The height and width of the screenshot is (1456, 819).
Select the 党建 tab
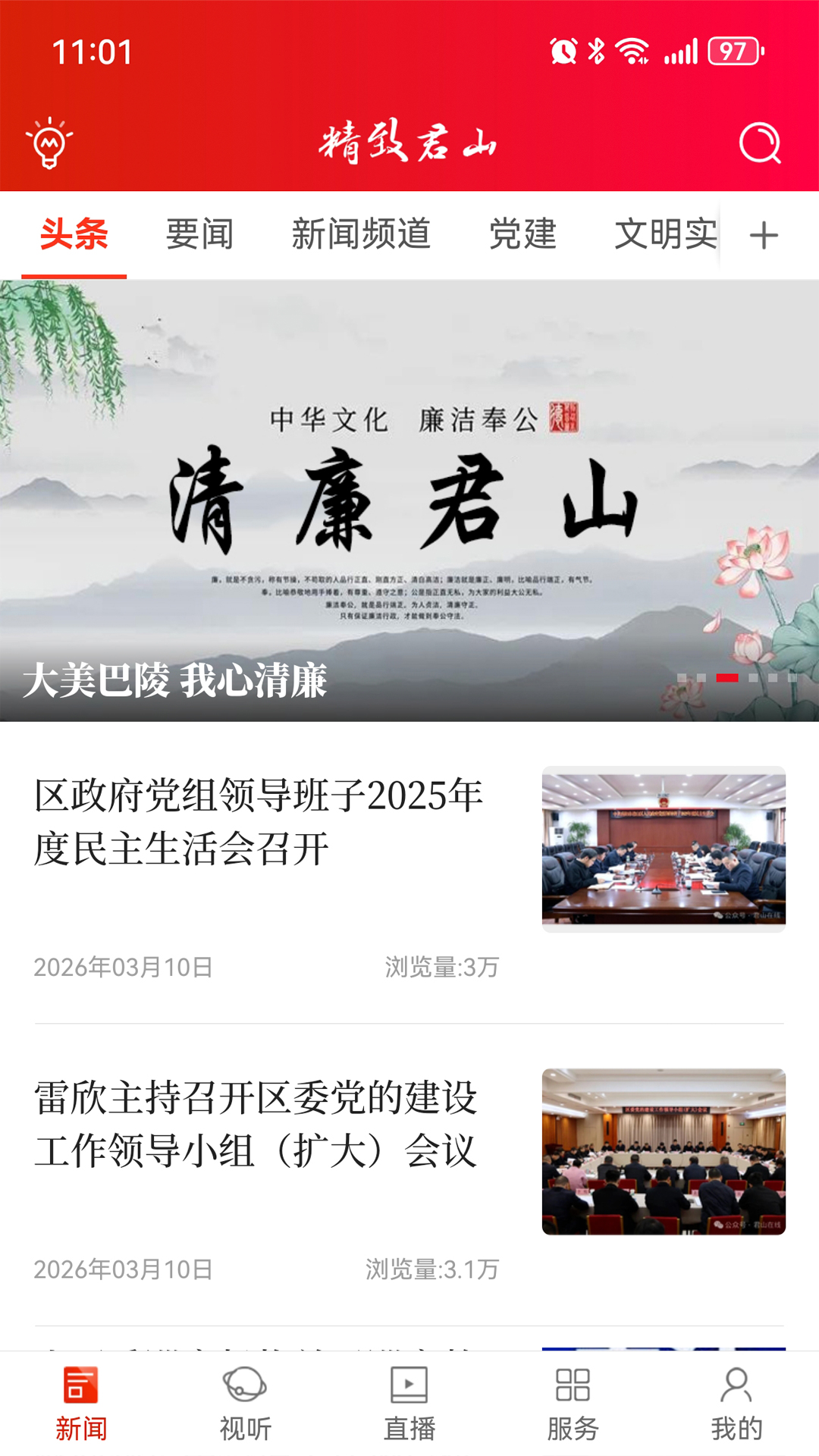(522, 234)
